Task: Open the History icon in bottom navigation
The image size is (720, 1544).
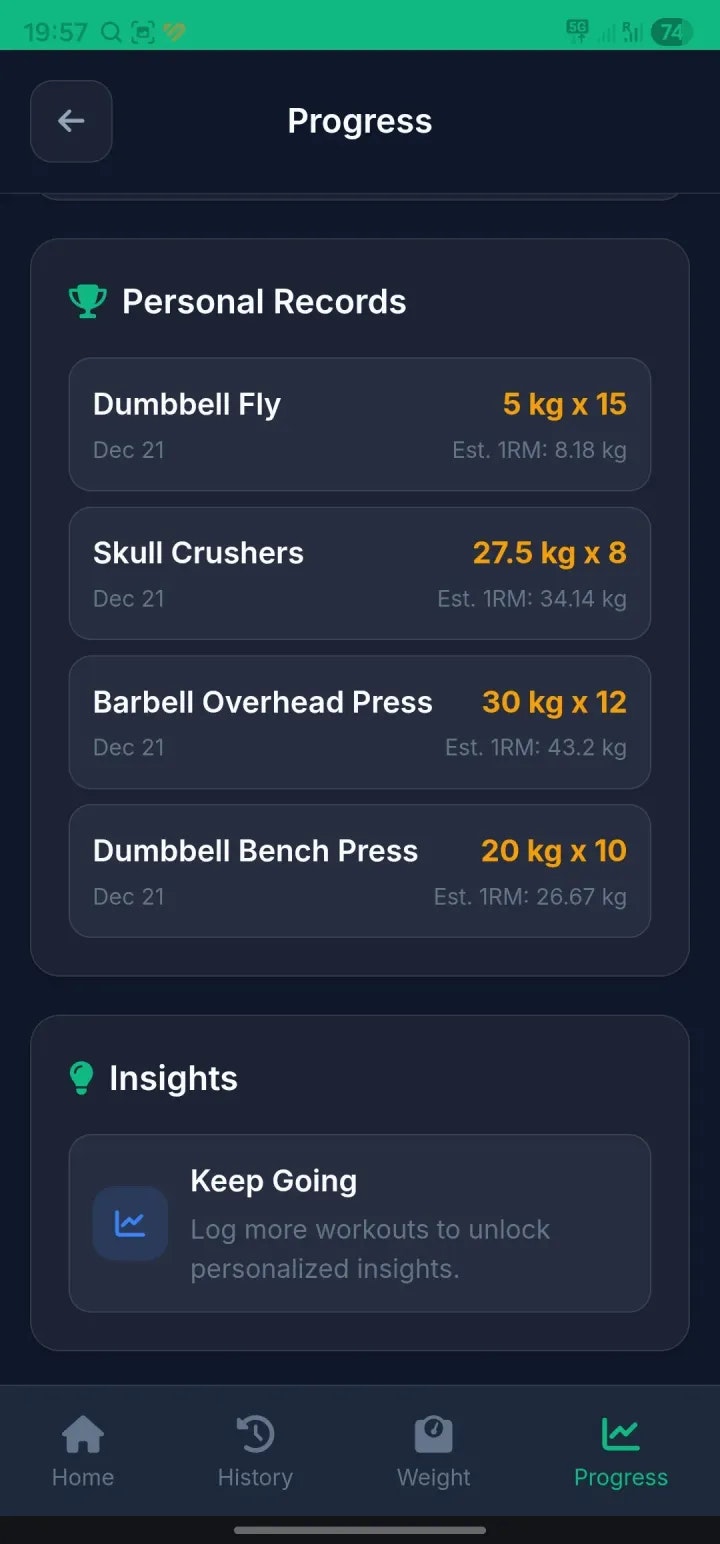Action: click(255, 1433)
